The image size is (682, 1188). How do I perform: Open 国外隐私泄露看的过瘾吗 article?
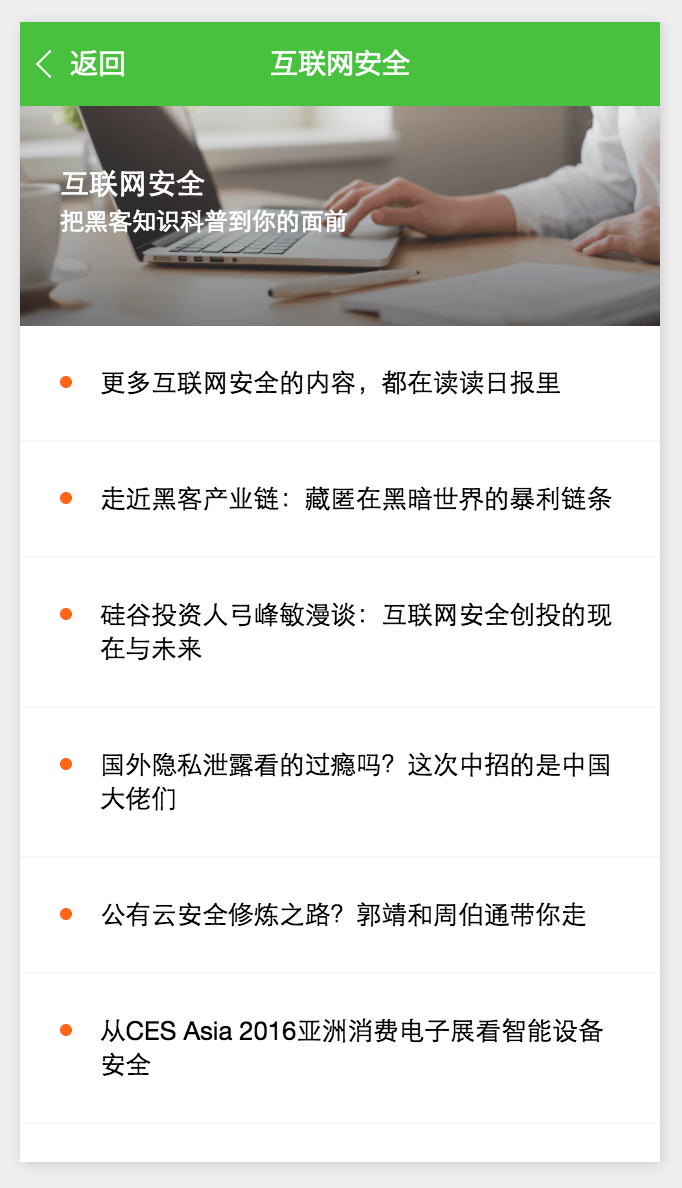coord(339,783)
